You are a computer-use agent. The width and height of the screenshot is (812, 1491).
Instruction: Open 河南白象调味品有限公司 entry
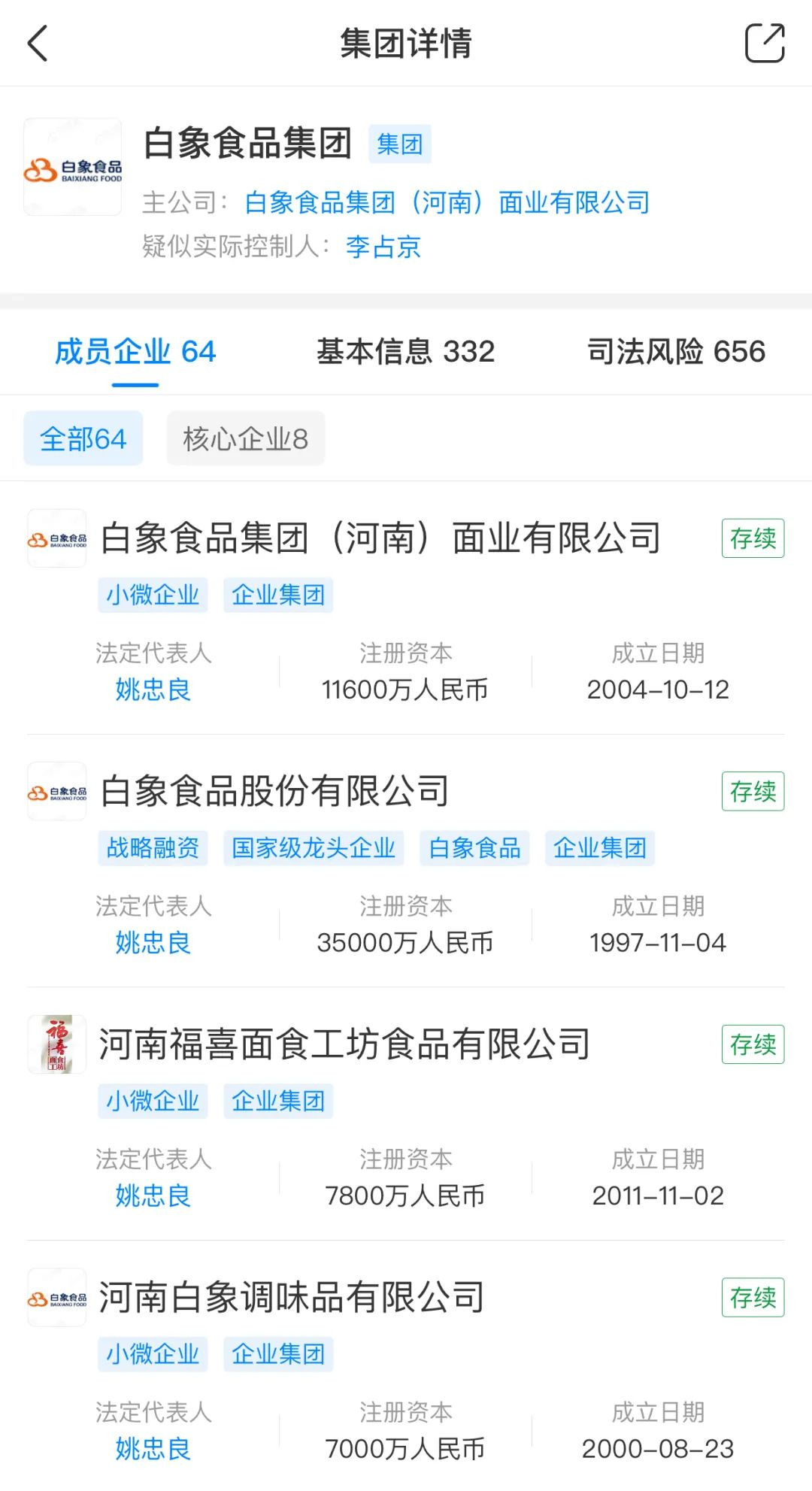pyautogui.click(x=292, y=1297)
